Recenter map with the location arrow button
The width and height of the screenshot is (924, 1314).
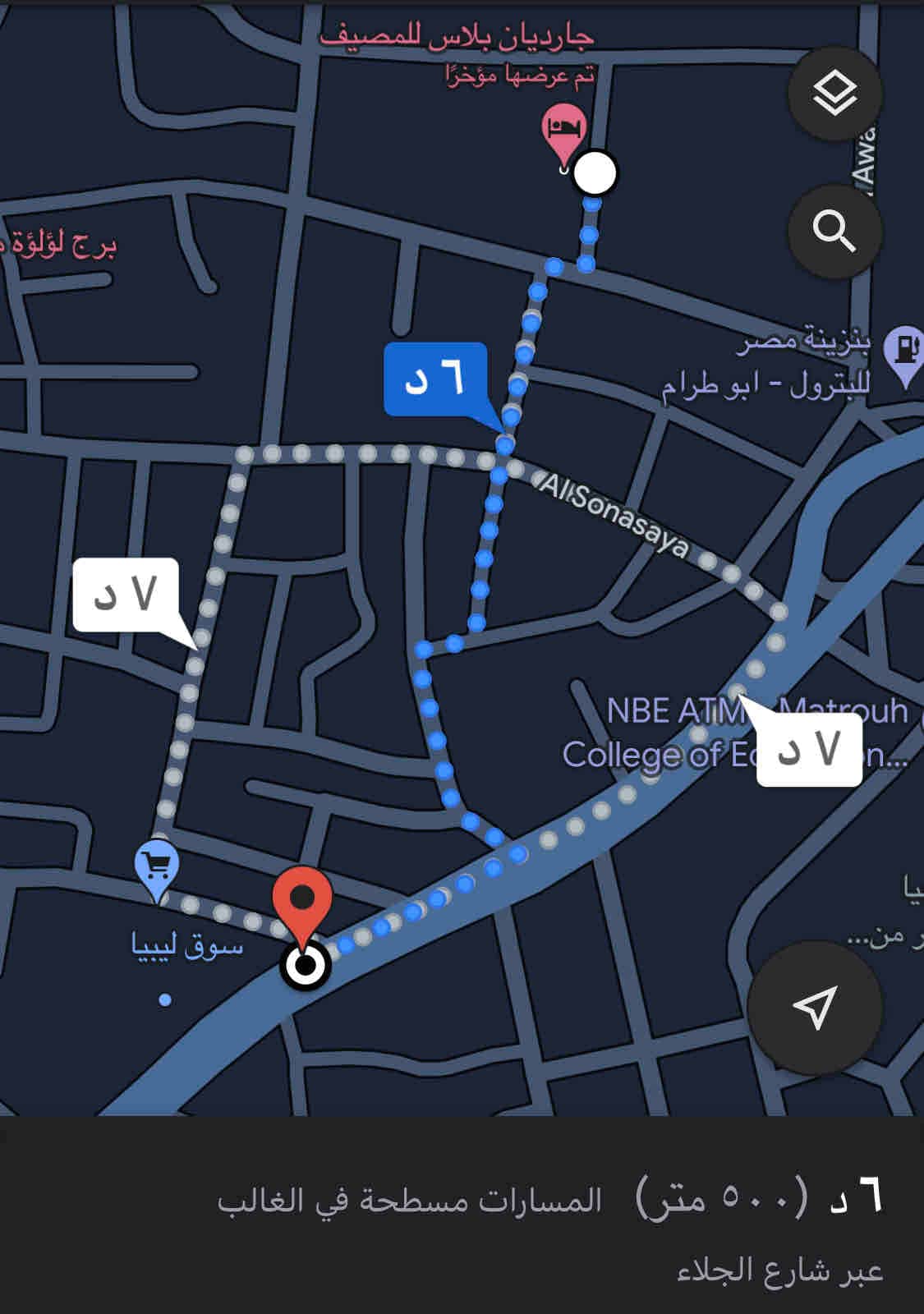815,1008
